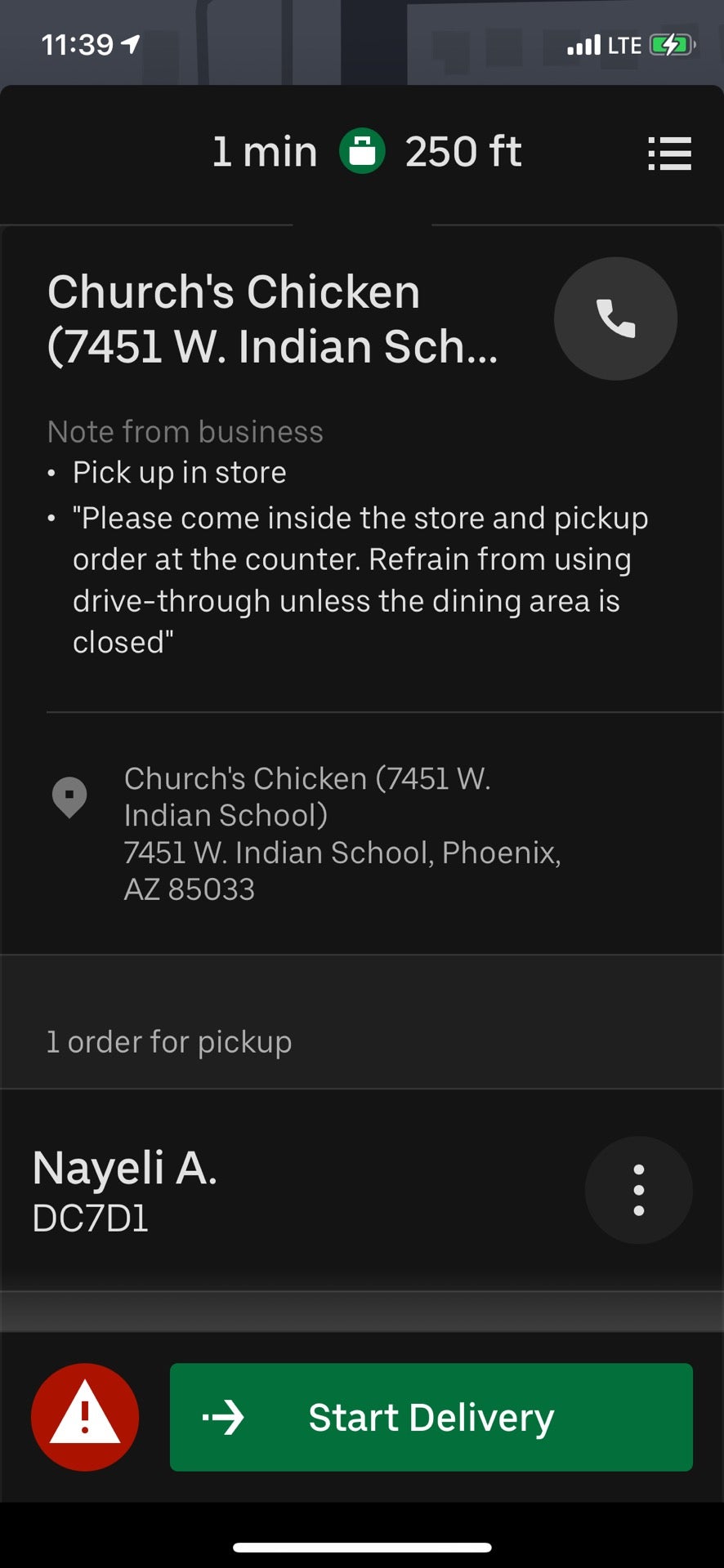Tap the arrow icon inside Start Delivery
The image size is (724, 1568).
pos(225,1418)
